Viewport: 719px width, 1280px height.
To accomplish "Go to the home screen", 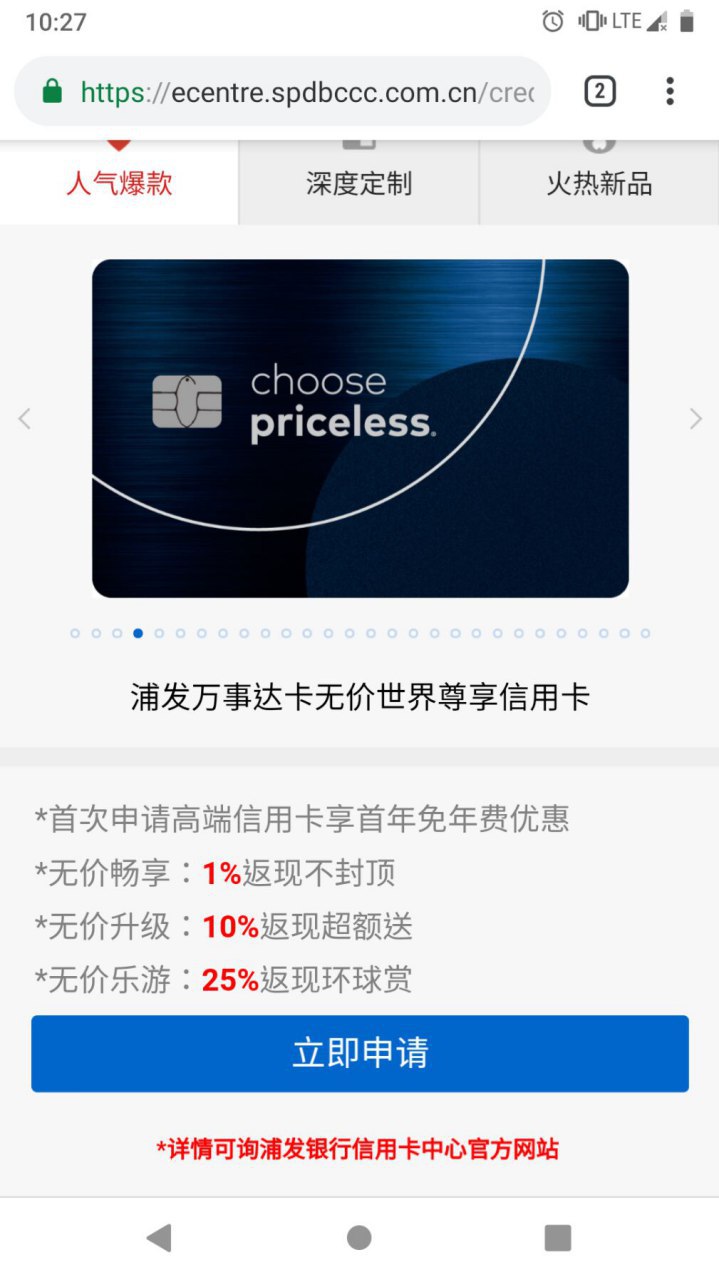I will [x=359, y=1238].
